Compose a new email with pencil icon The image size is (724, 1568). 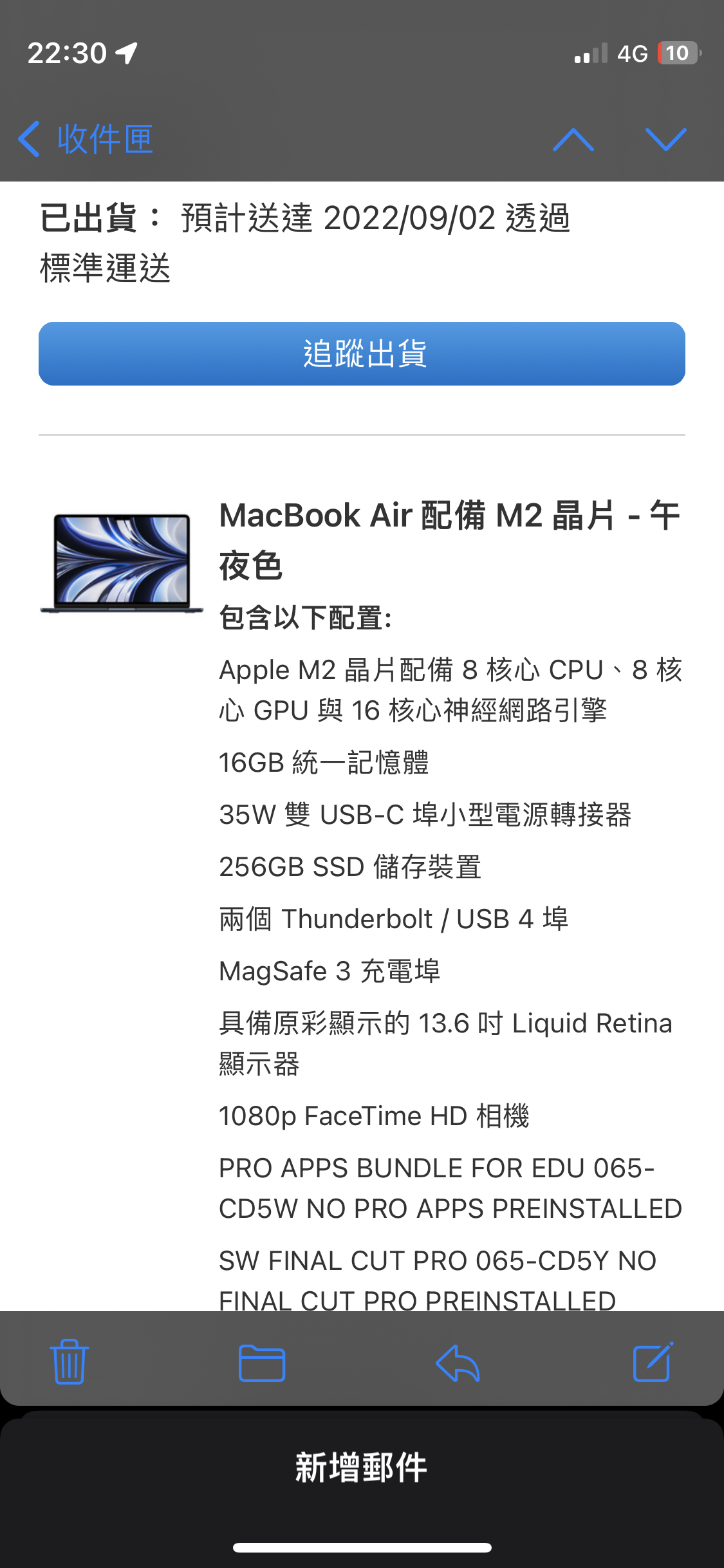click(653, 1361)
